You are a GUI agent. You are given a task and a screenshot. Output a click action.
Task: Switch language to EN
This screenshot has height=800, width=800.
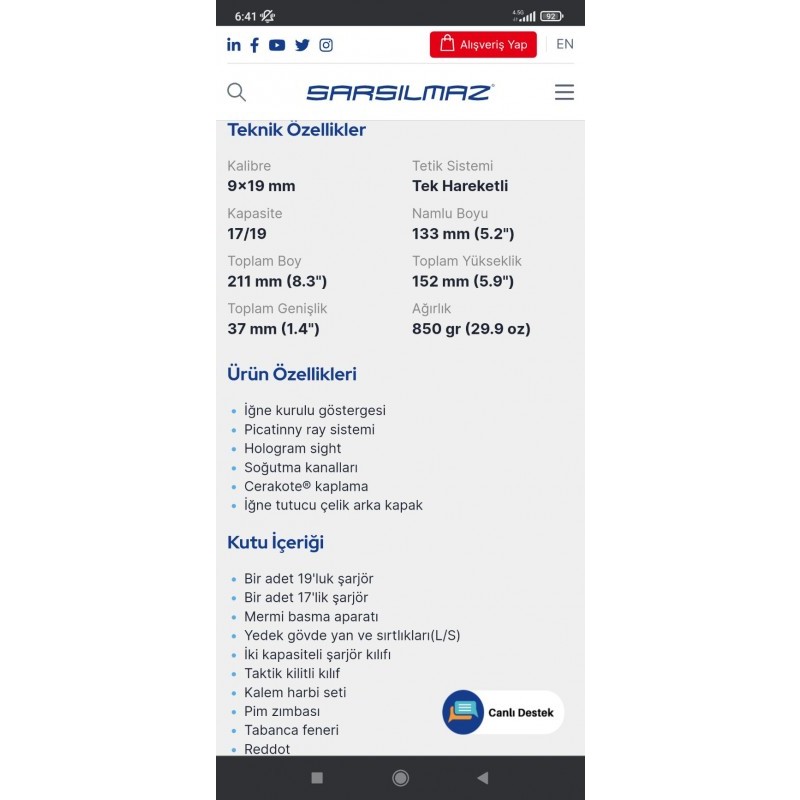[565, 44]
